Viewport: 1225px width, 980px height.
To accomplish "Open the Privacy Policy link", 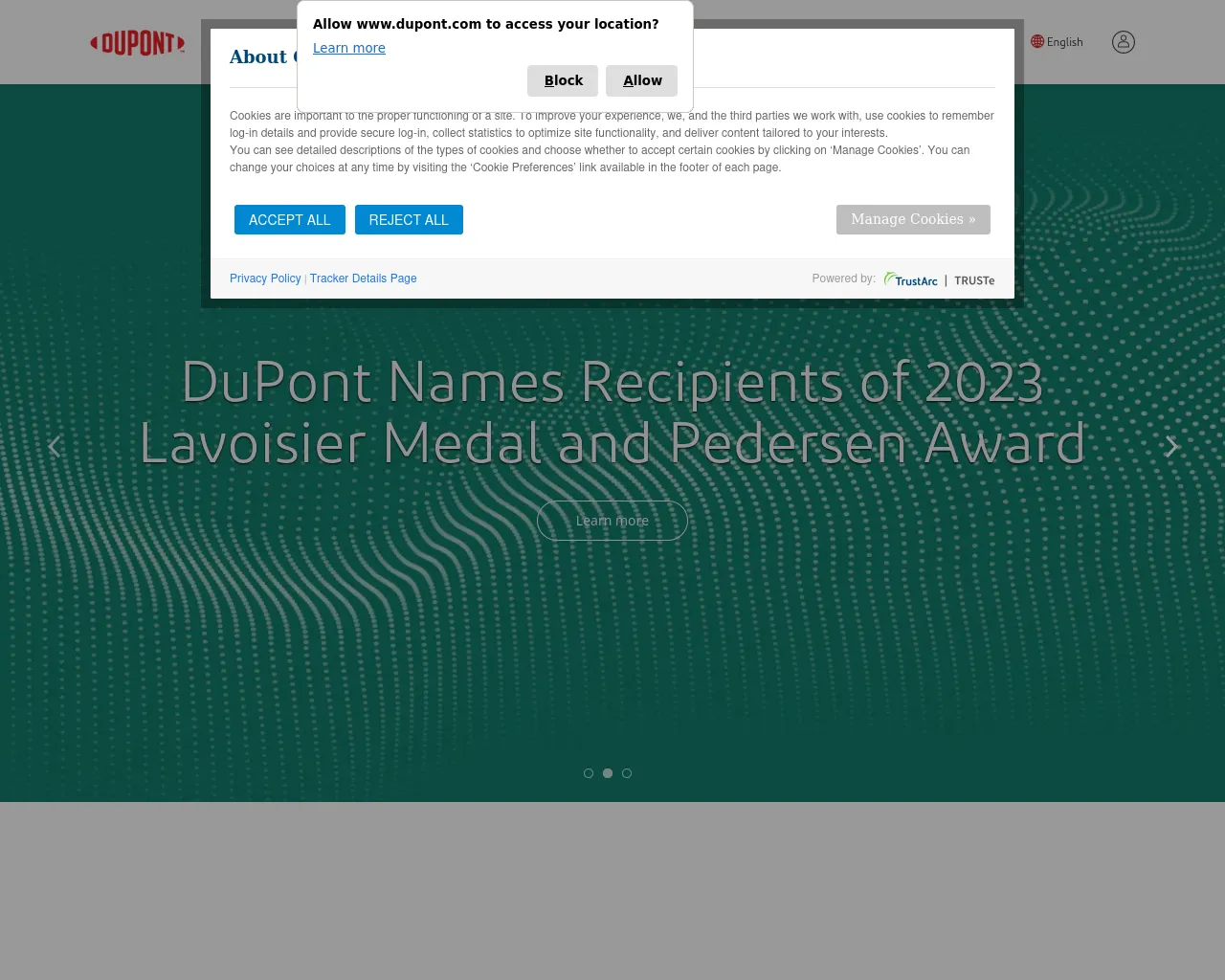I will click(x=265, y=278).
